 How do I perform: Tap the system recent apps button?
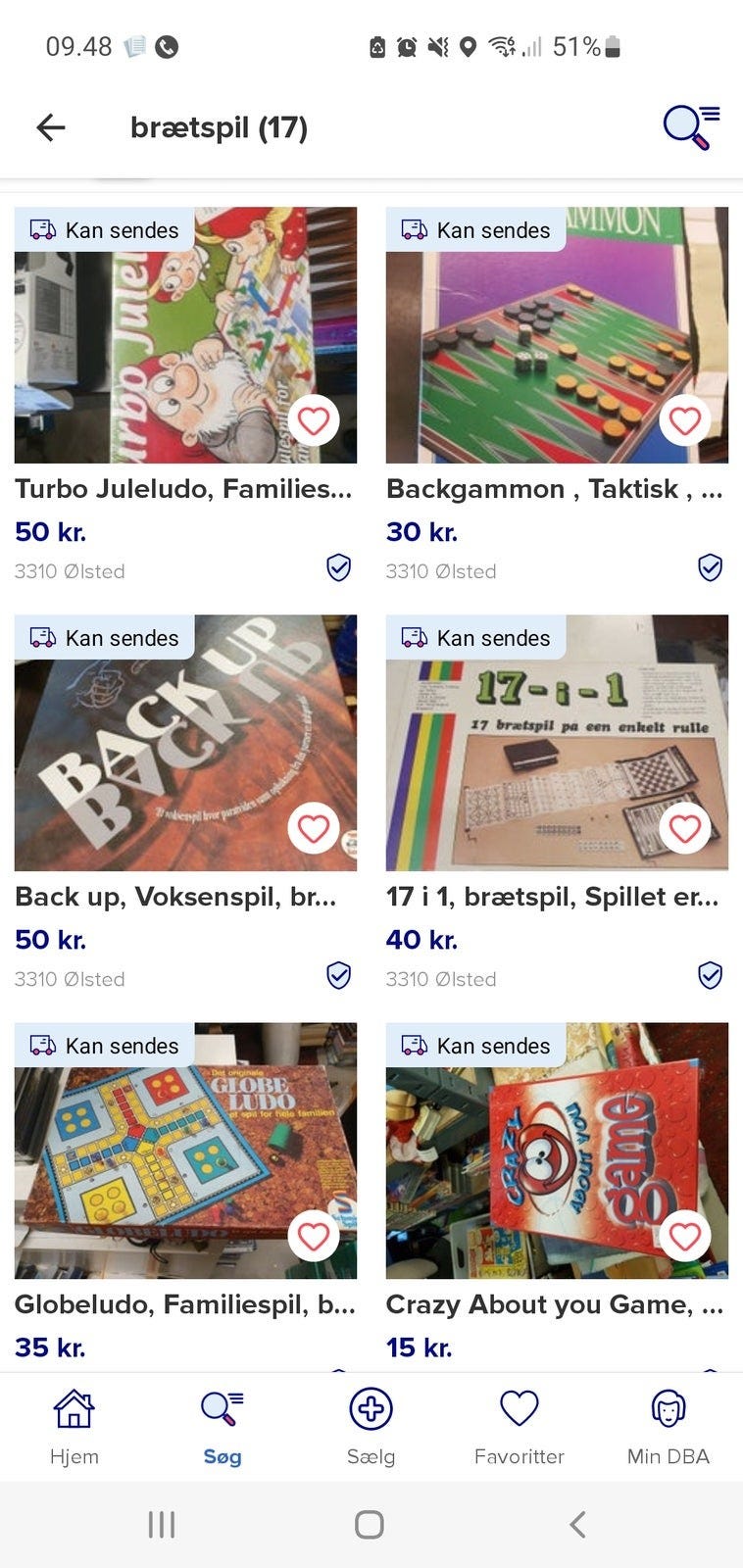coord(162,1524)
